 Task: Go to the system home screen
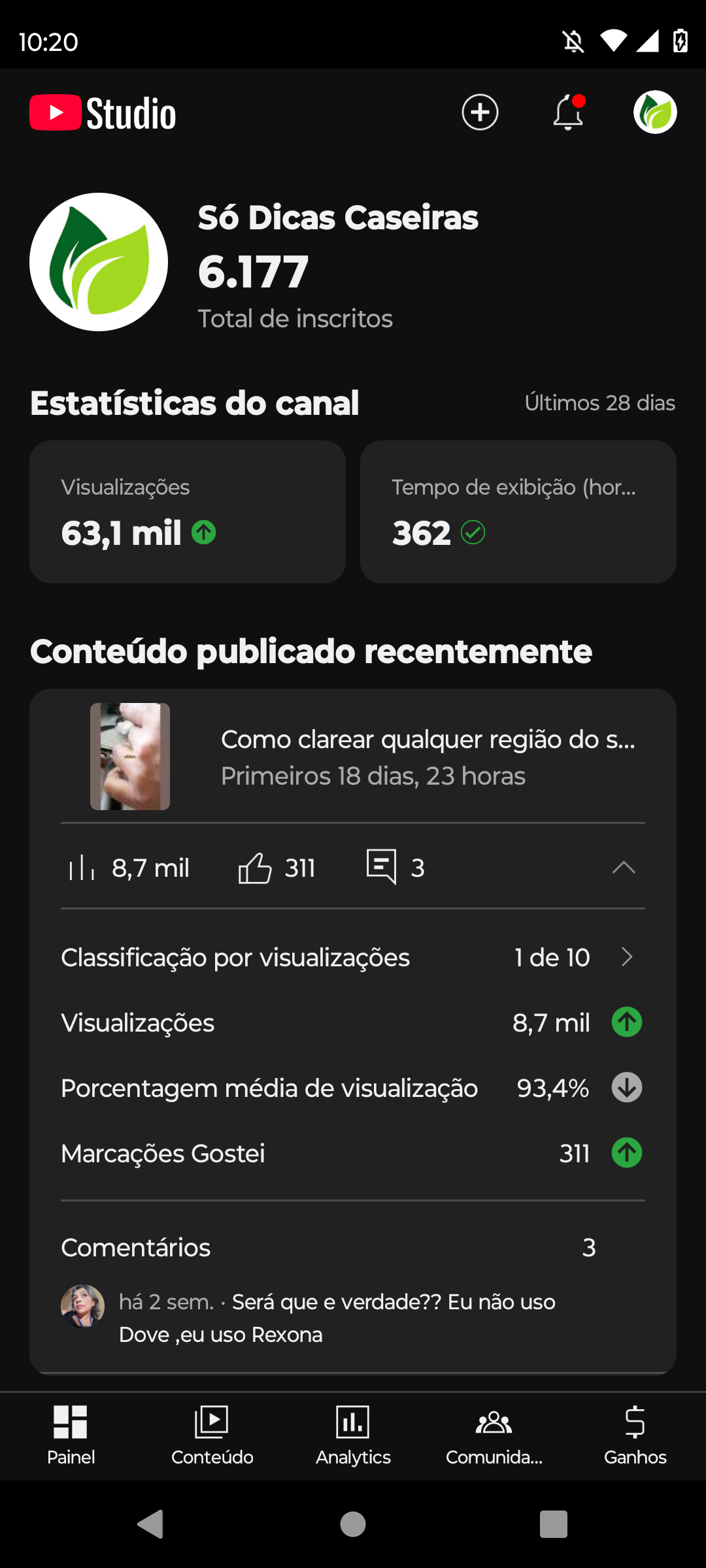pyautogui.click(x=353, y=1524)
